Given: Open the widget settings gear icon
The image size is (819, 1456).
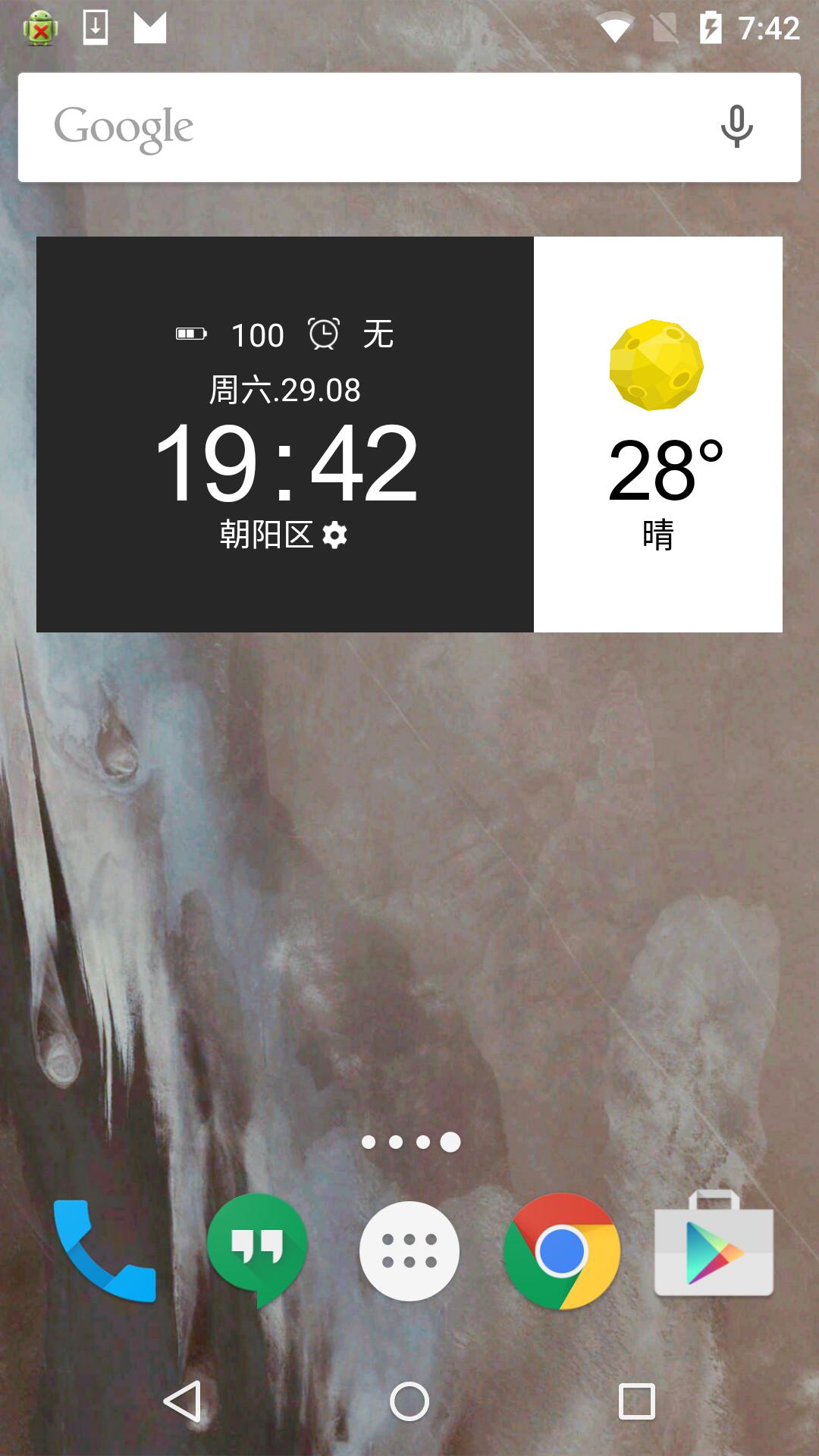Looking at the screenshot, I should pos(334,535).
